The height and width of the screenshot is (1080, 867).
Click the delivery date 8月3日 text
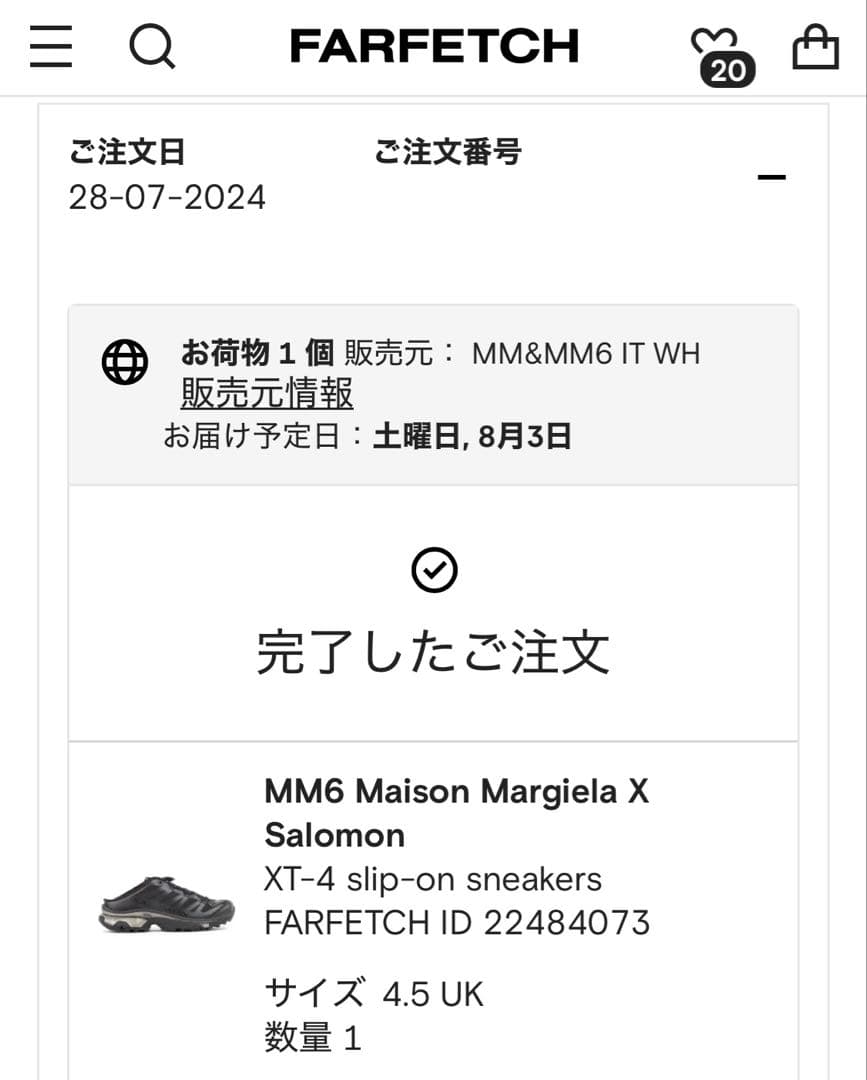click(x=525, y=437)
